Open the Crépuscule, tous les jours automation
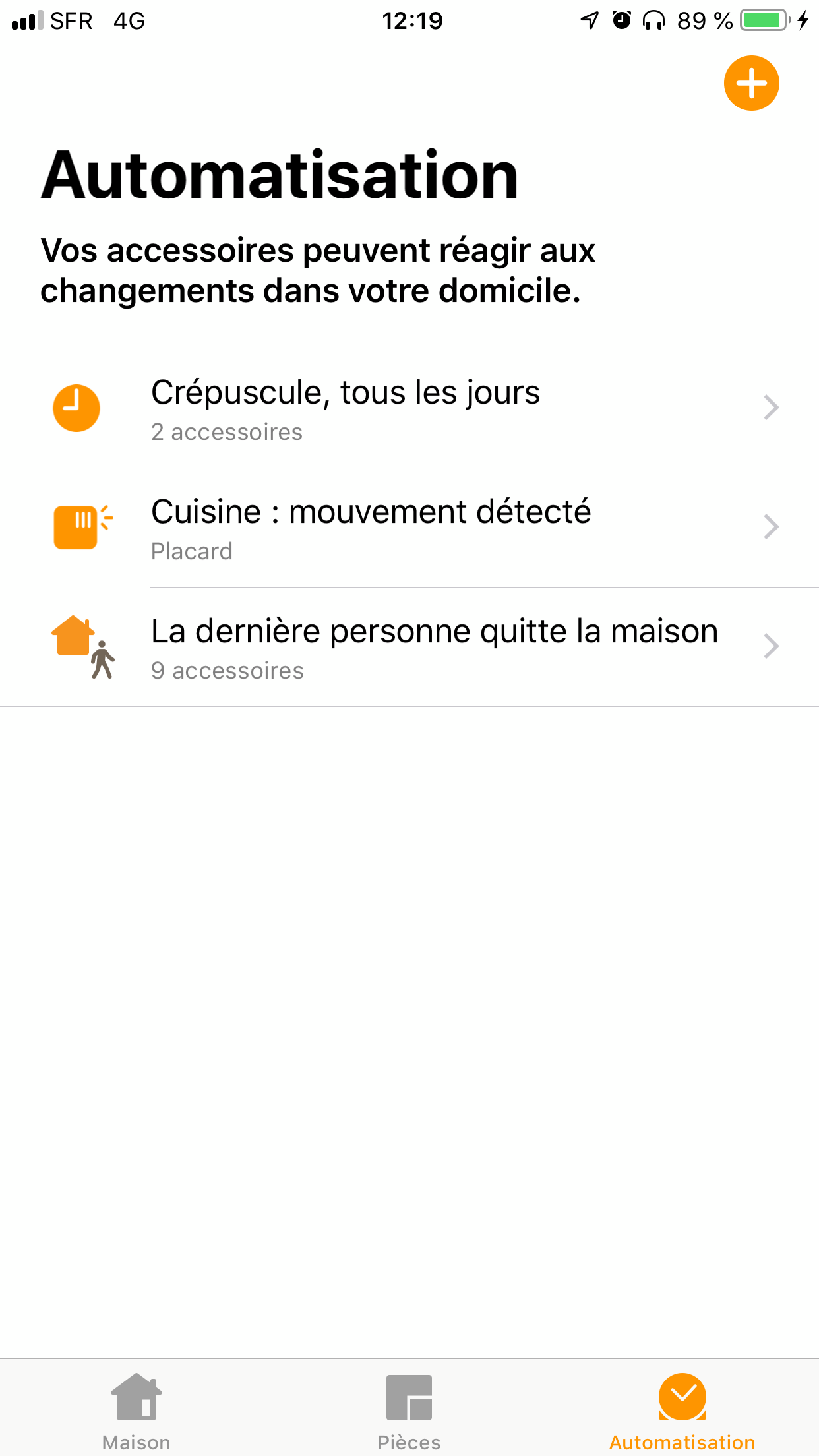Image resolution: width=819 pixels, height=1456 pixels. point(409,409)
